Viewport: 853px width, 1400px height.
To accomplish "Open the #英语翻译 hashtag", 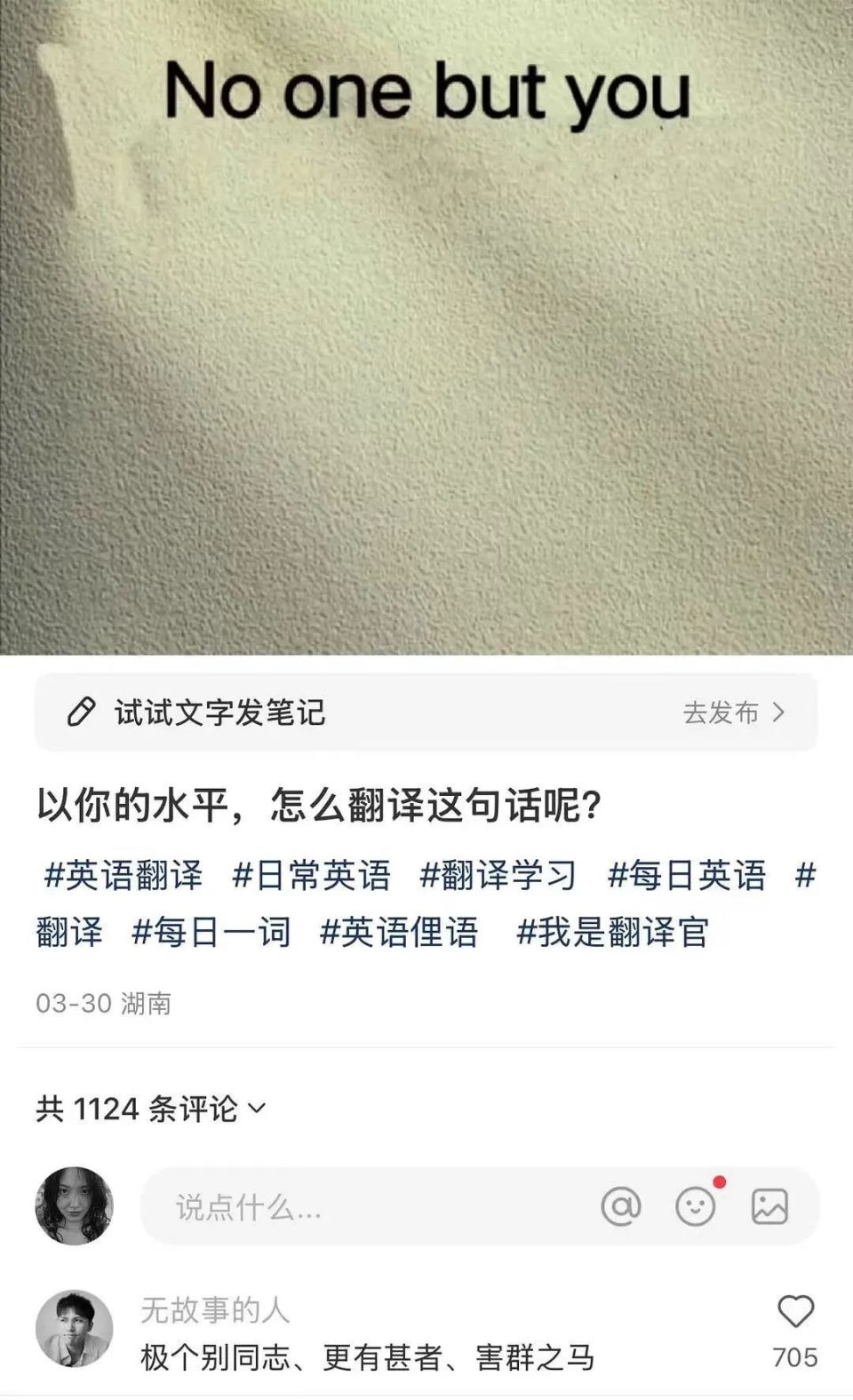I will (x=124, y=876).
